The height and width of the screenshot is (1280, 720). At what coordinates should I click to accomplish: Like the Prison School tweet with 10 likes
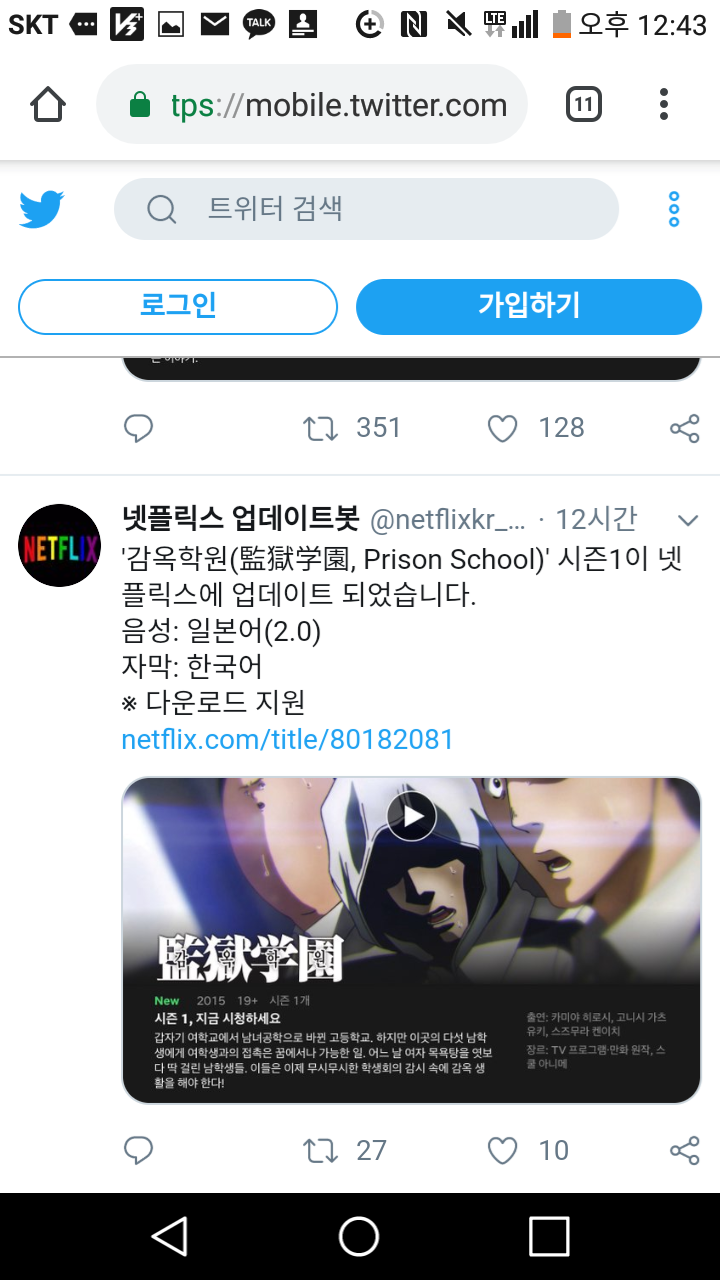pos(502,1150)
